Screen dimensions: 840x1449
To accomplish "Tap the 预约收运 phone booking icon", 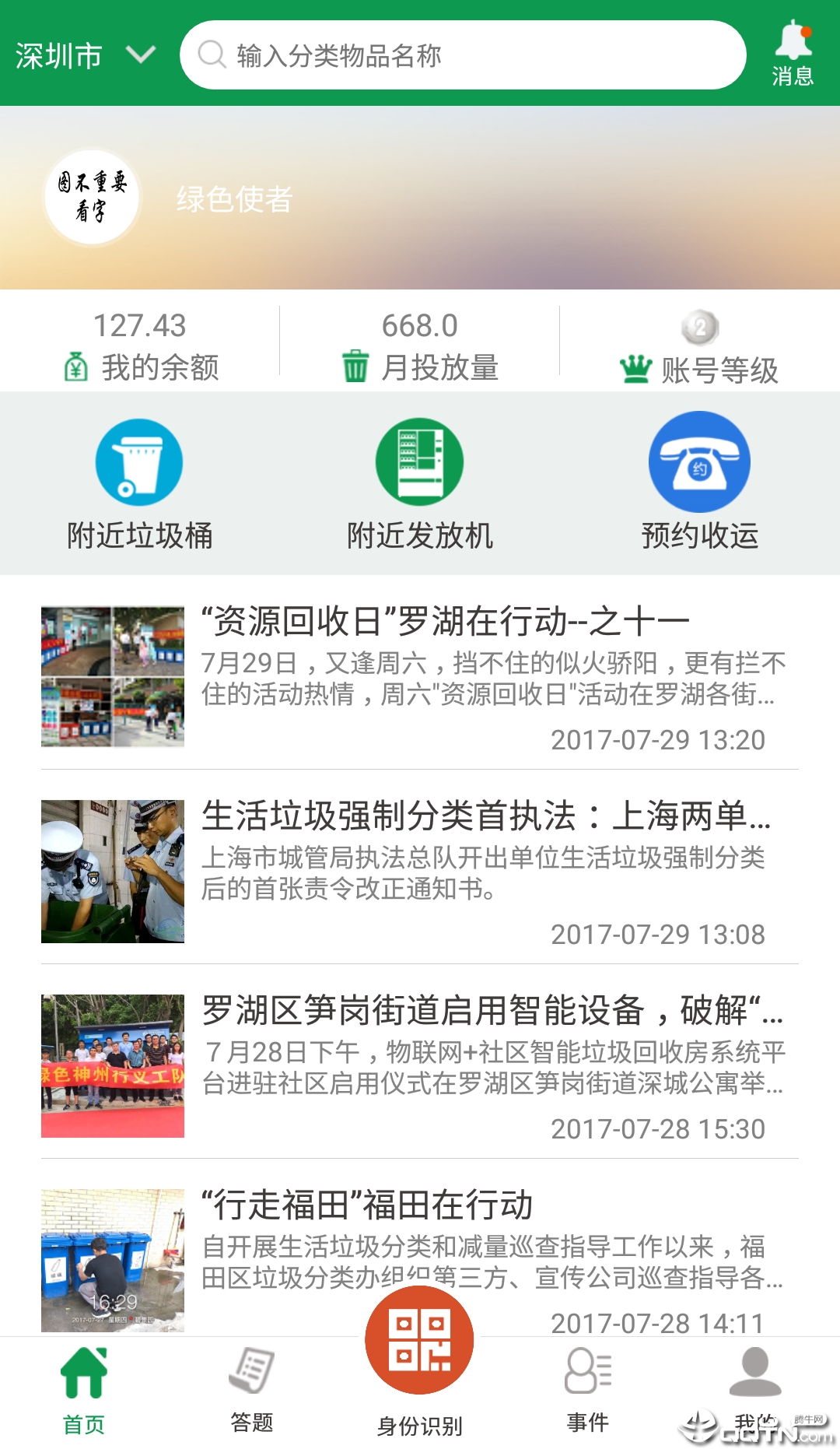I will 699,461.
